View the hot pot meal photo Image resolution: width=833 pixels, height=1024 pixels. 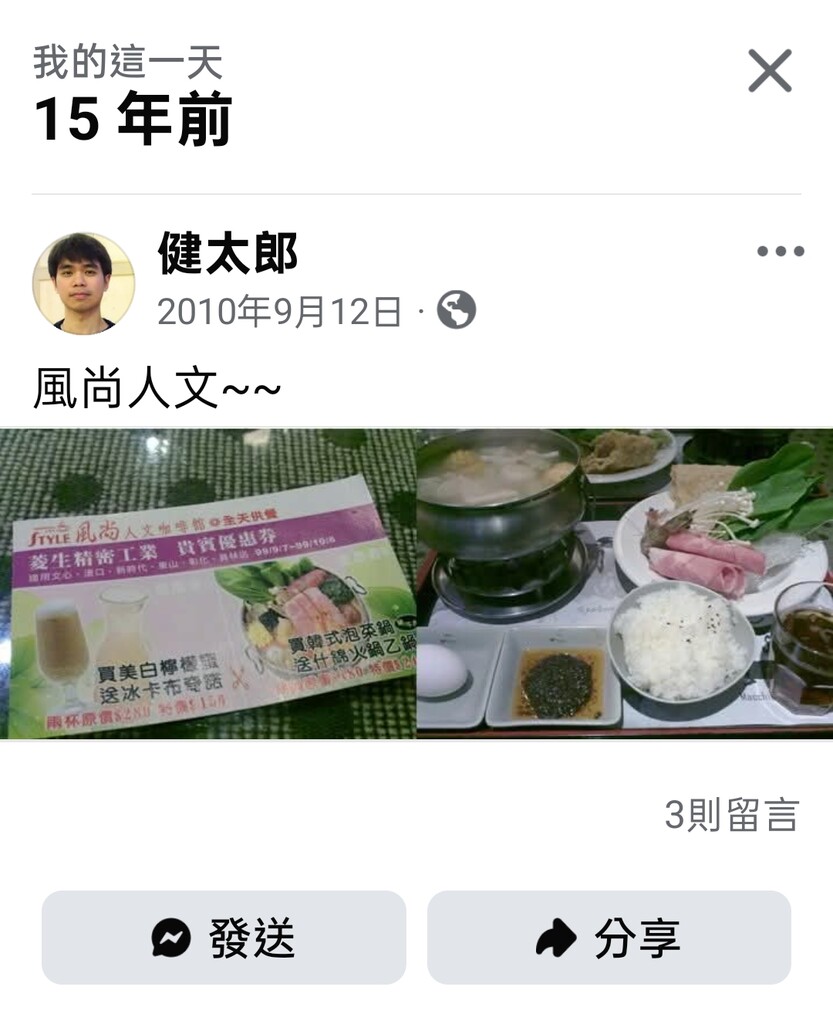pyautogui.click(x=624, y=584)
